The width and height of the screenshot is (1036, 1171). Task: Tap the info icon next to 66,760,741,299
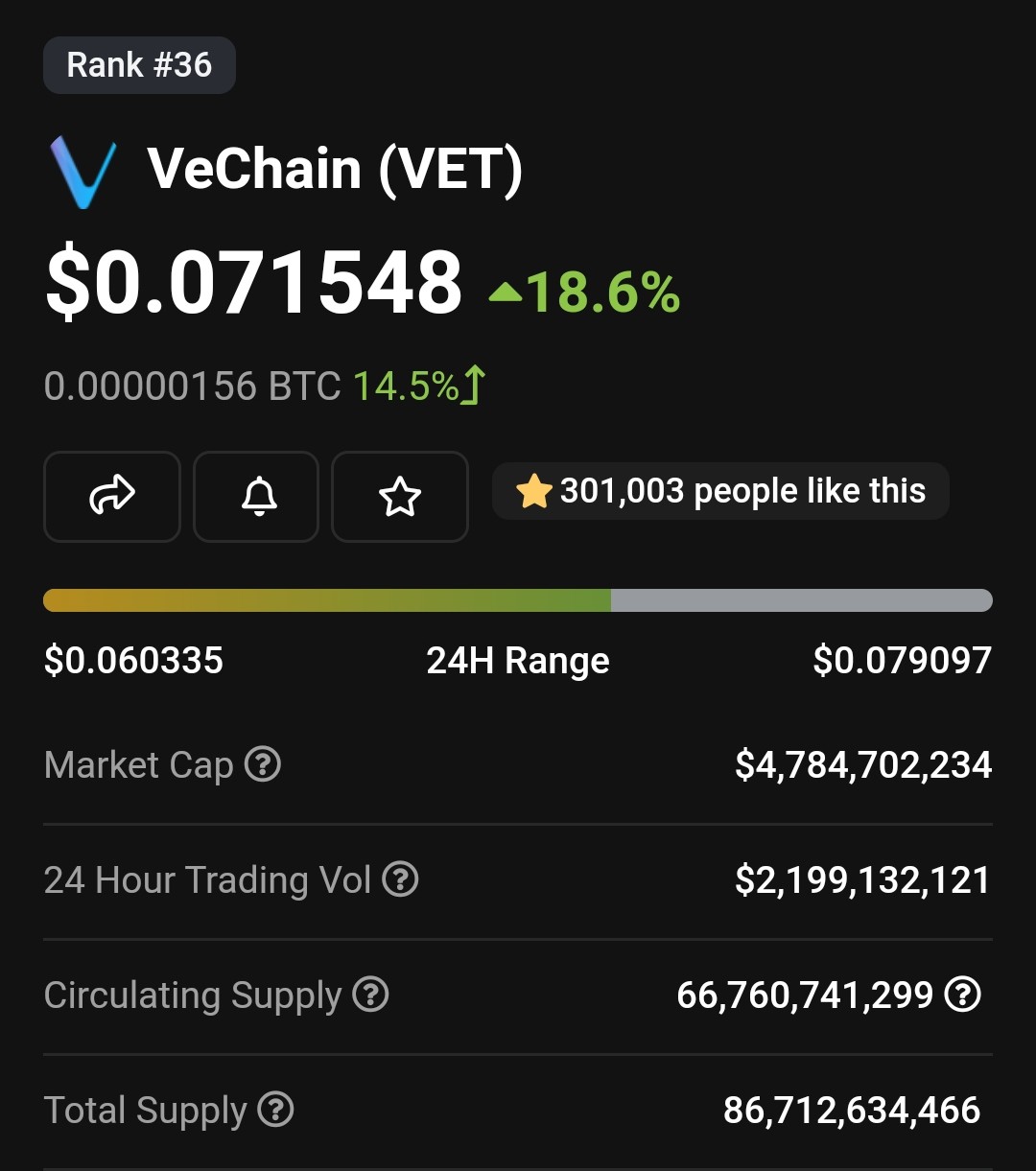tap(963, 995)
